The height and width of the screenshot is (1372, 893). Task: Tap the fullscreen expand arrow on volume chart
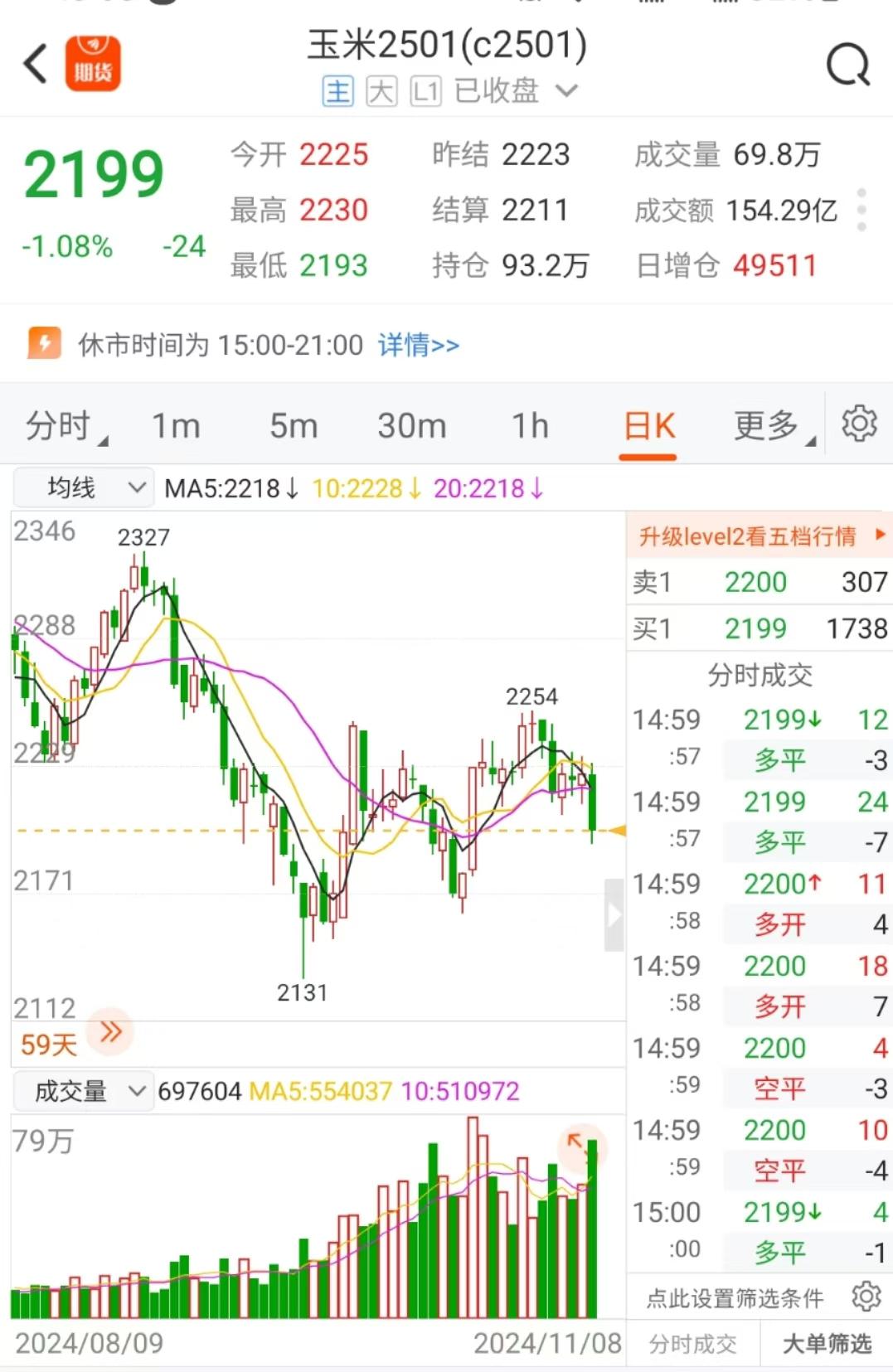(x=579, y=1144)
